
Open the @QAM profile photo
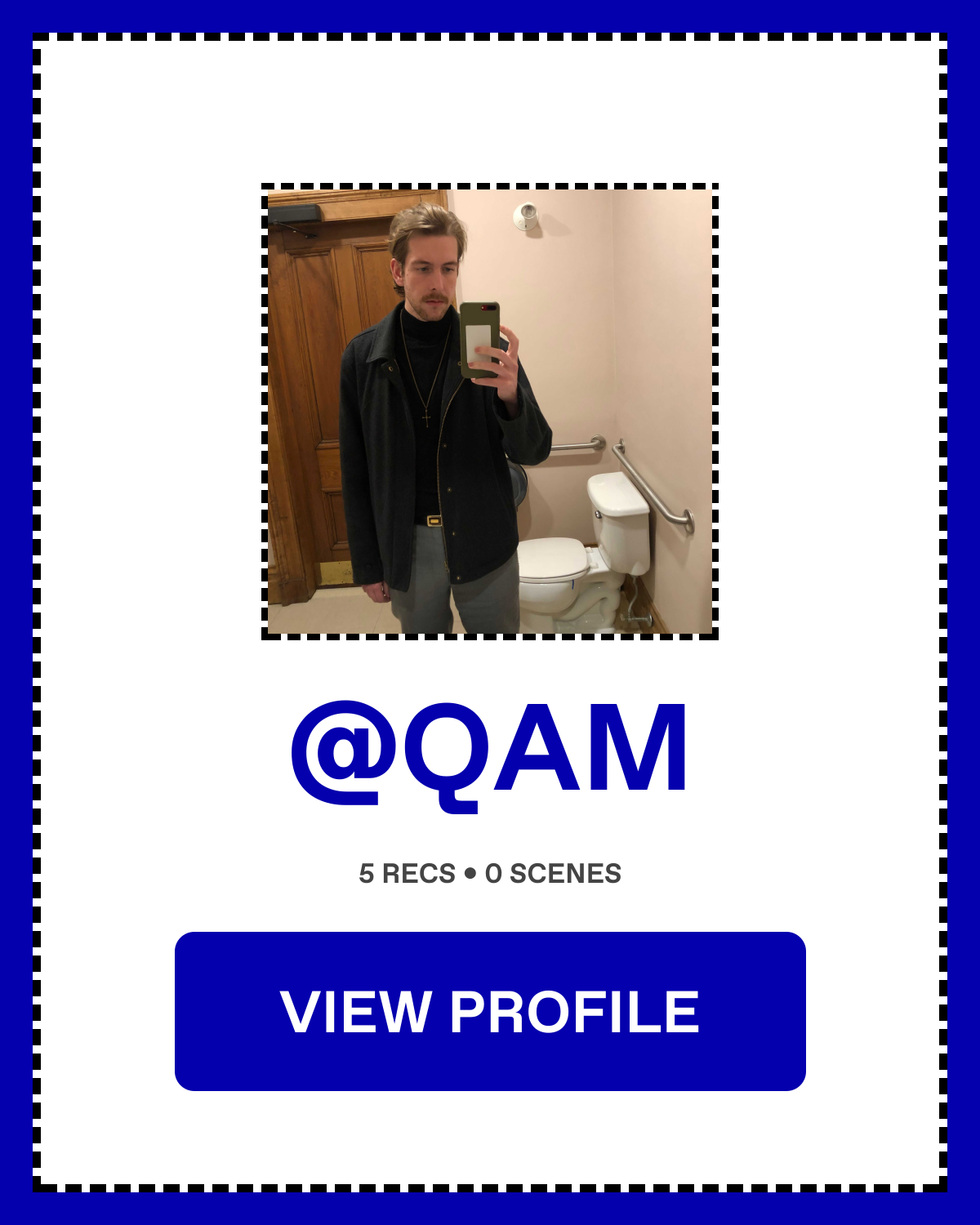(490, 412)
